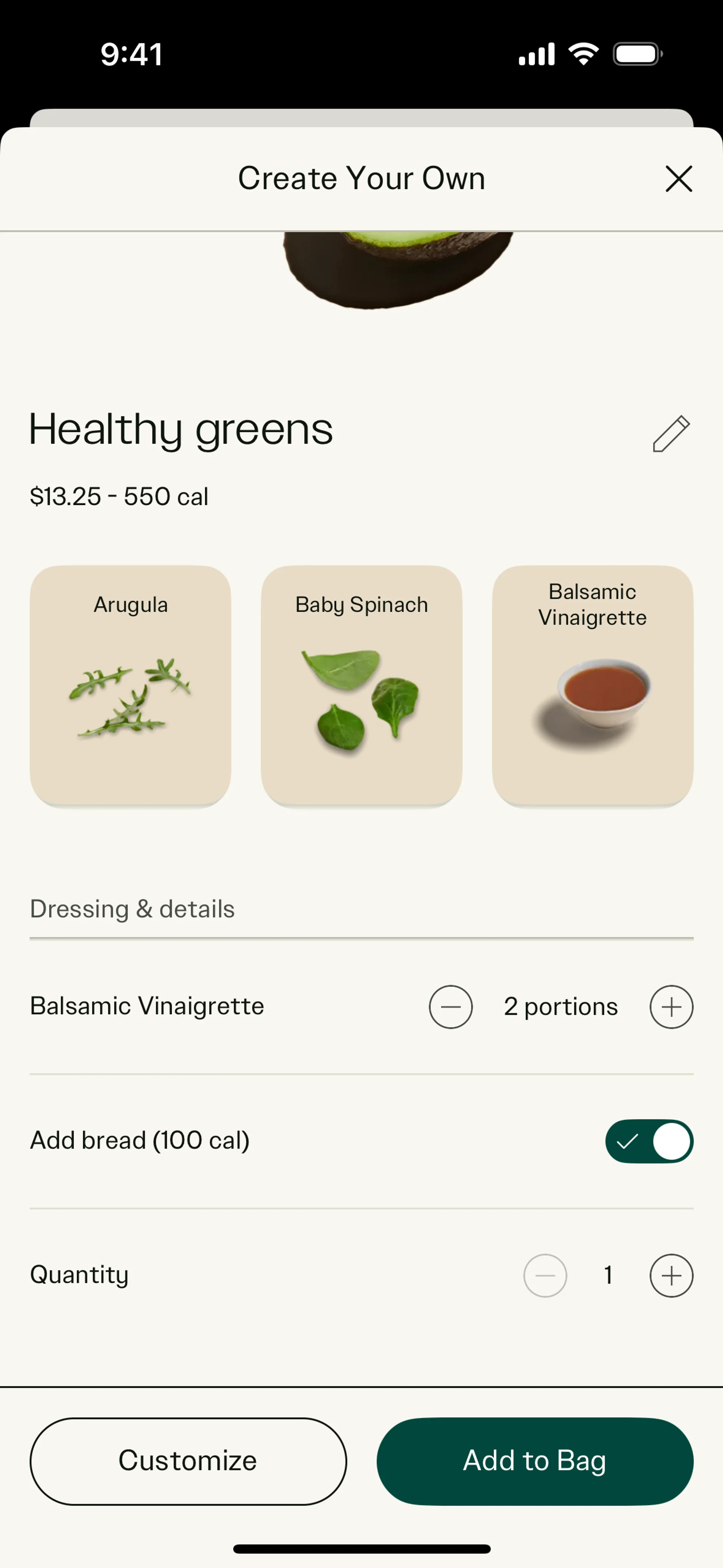Click the pencil icon to edit meal name
The image size is (723, 1568).
[671, 433]
